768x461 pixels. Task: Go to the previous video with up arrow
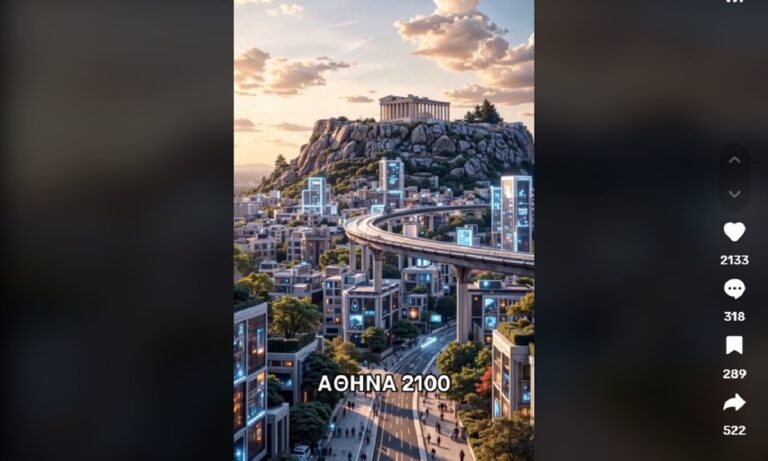click(x=734, y=160)
